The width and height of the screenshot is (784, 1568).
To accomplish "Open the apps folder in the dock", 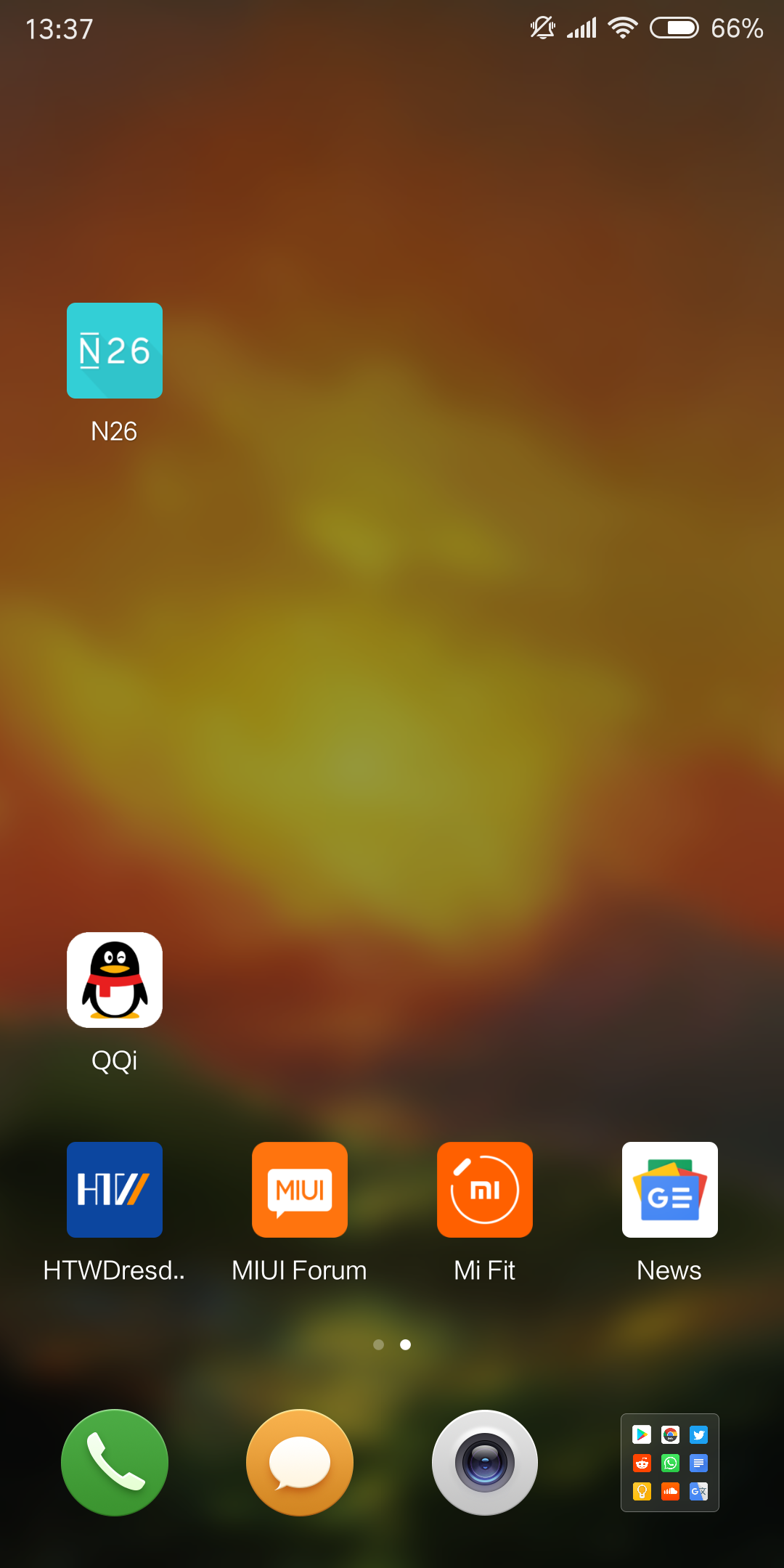I will tap(670, 1463).
